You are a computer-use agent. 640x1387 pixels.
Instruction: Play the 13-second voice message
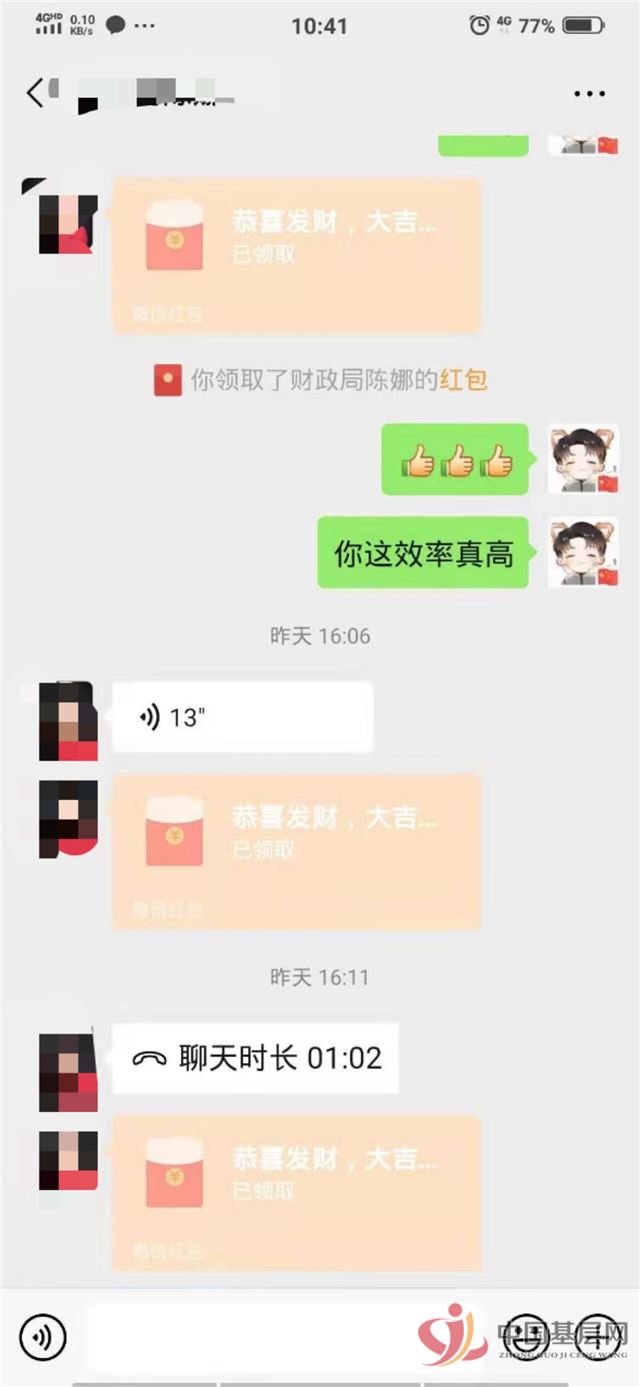(242, 717)
